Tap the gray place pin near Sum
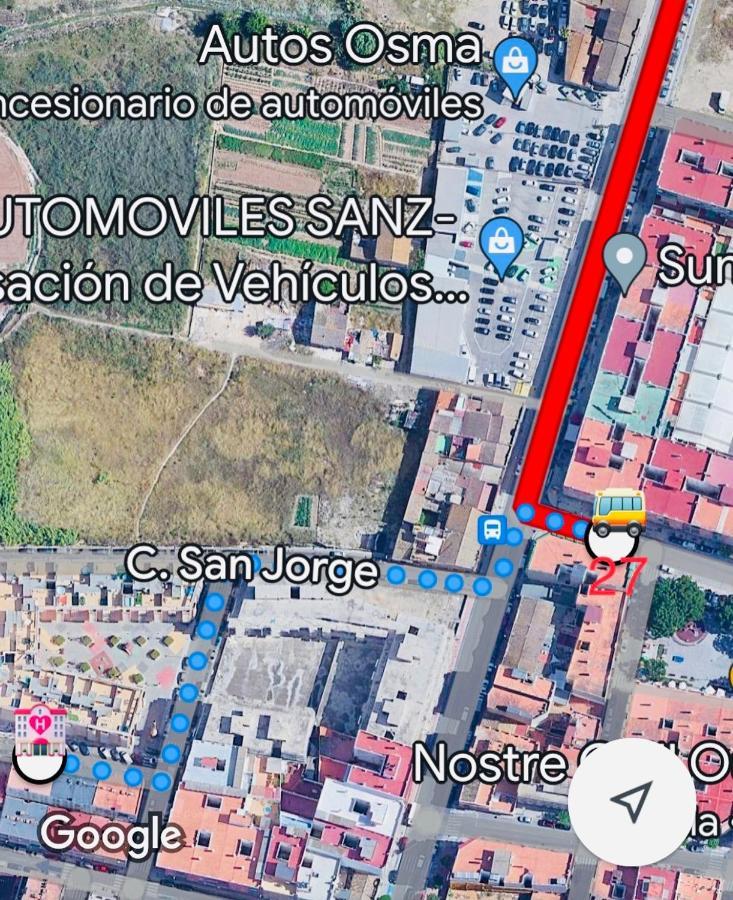This screenshot has height=900, width=733. (626, 260)
